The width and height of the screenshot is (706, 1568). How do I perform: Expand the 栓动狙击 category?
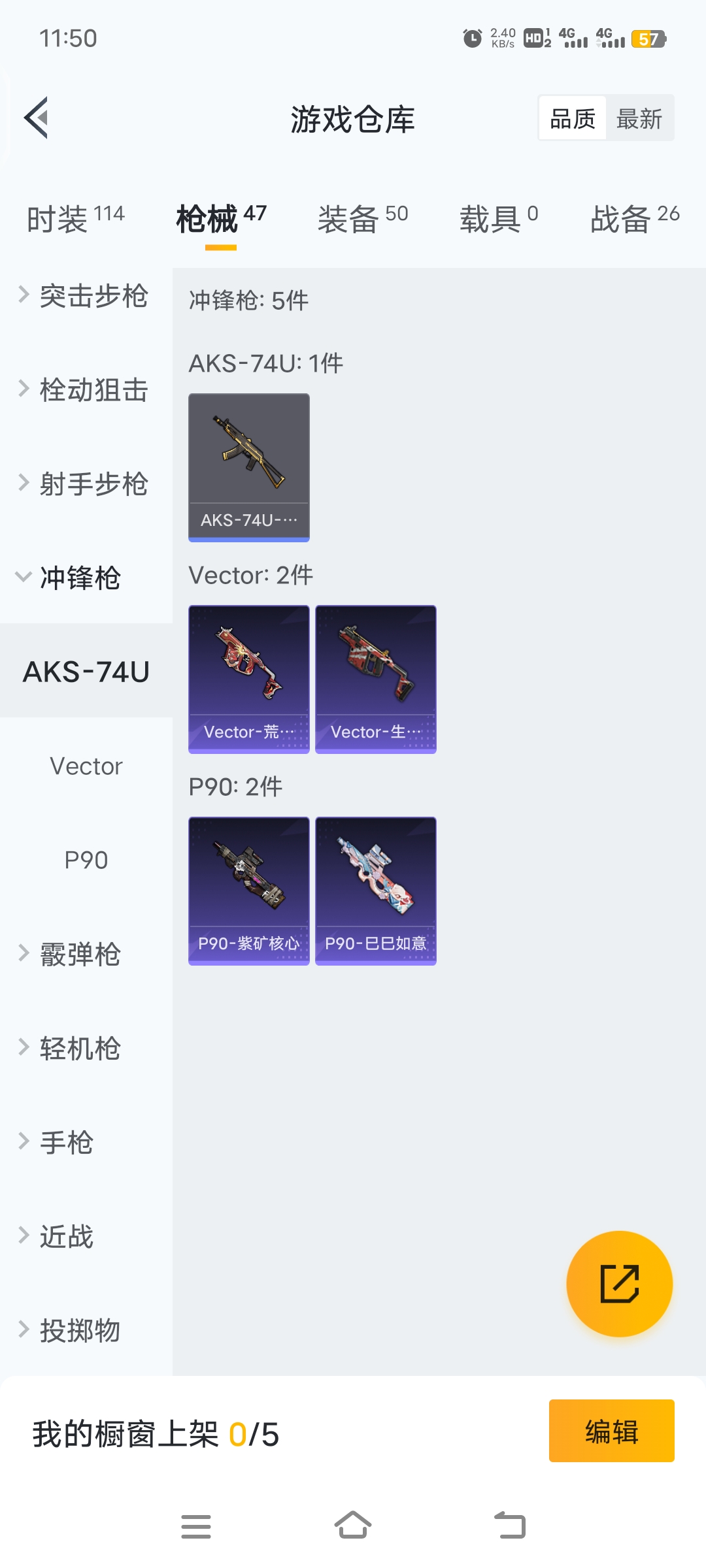coord(85,390)
